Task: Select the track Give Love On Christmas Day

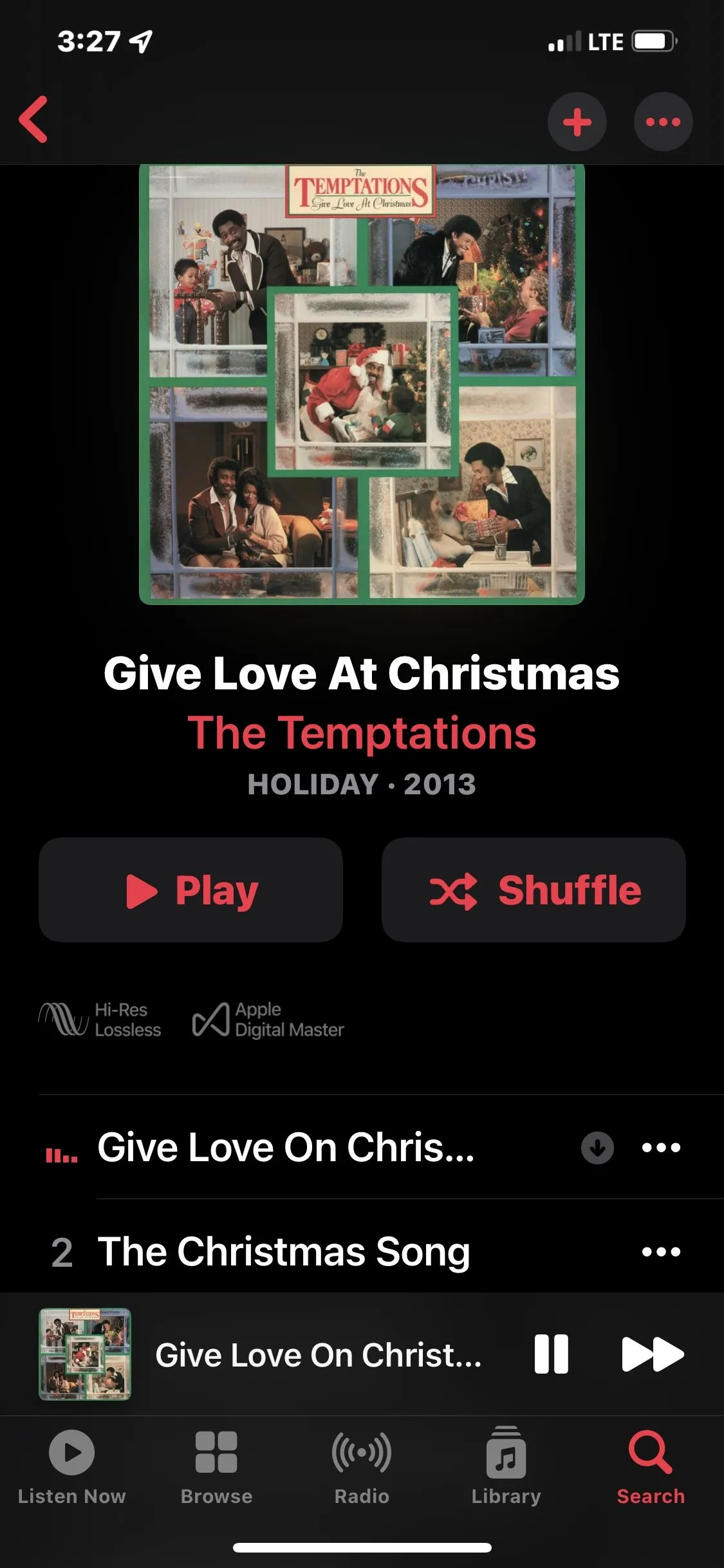Action: 286,1147
